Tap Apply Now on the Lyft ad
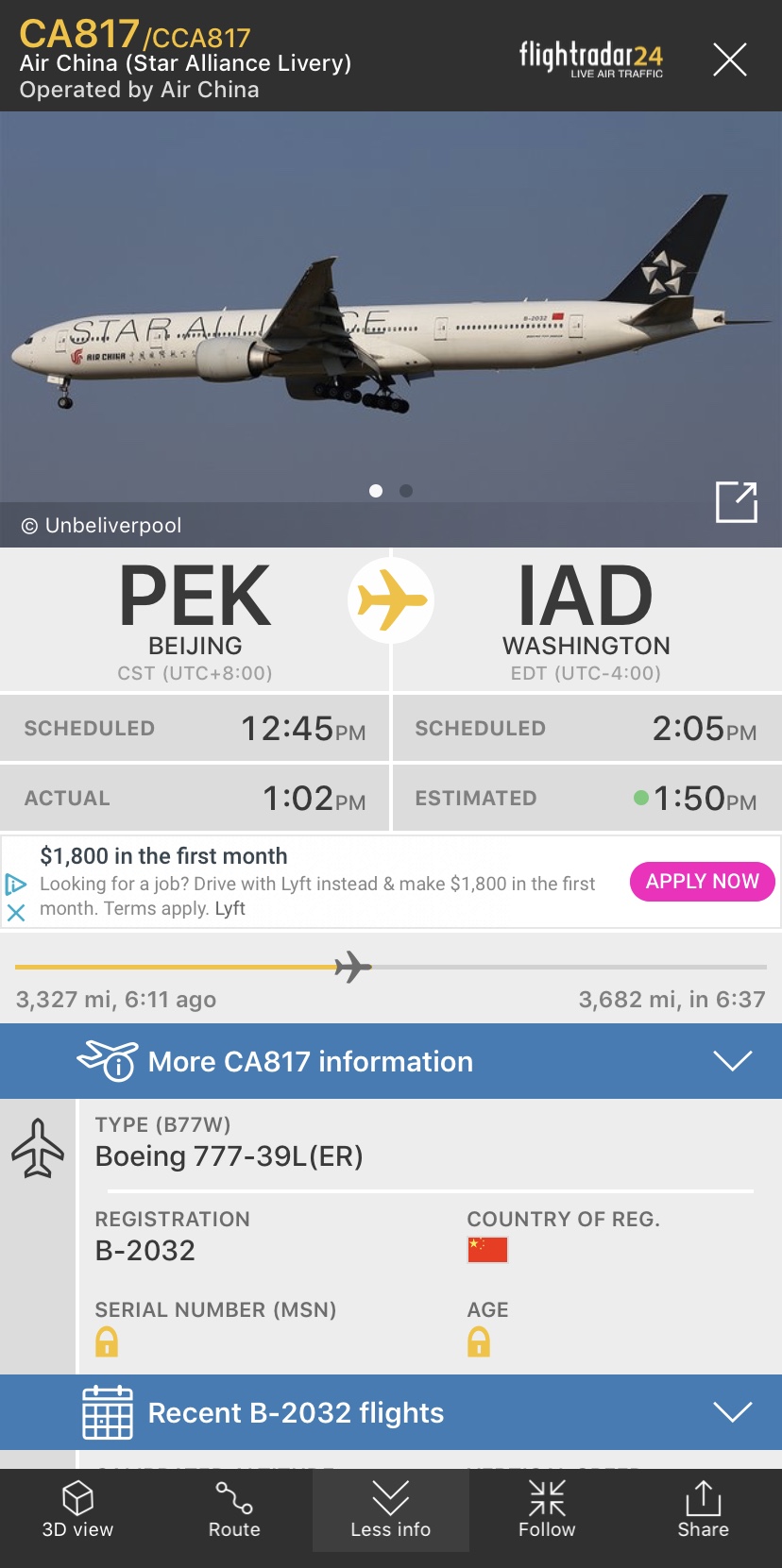Screen dimensions: 782x1568 click(702, 882)
